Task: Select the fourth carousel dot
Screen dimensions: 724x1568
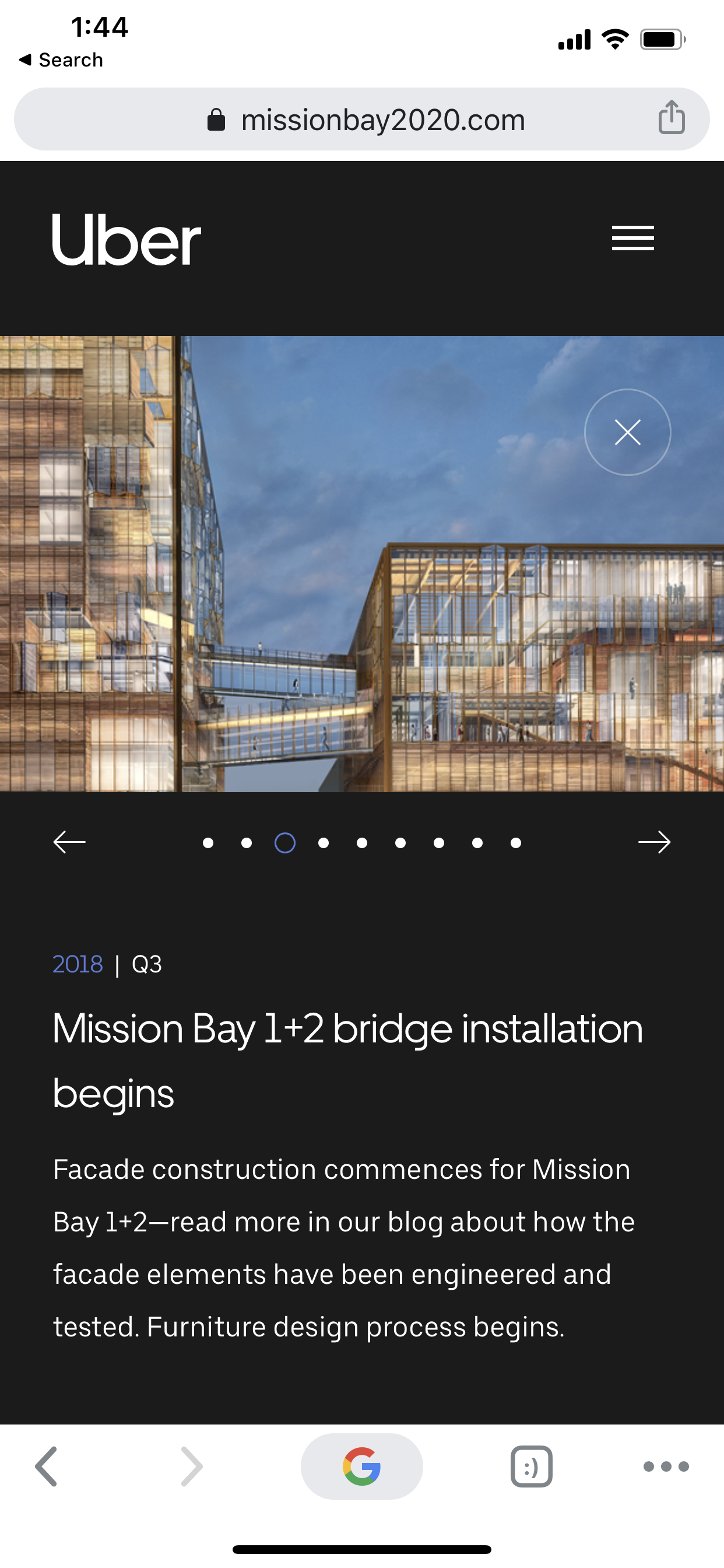Action: click(324, 843)
